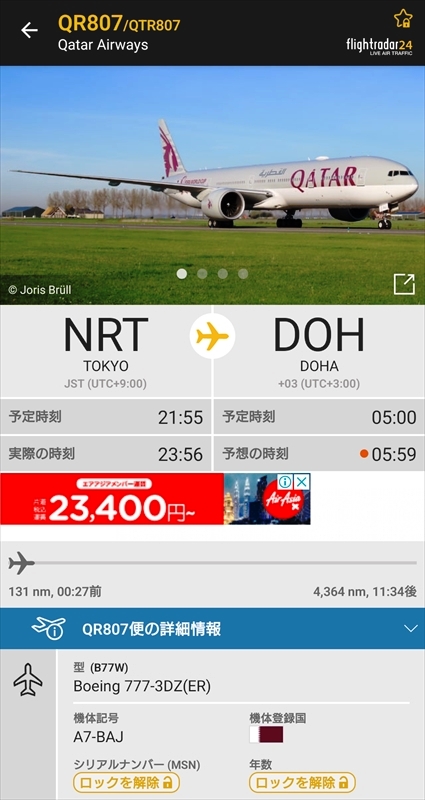Viewport: 425px width, 800px height.
Task: Go back using the top-left arrow
Action: coord(29,31)
